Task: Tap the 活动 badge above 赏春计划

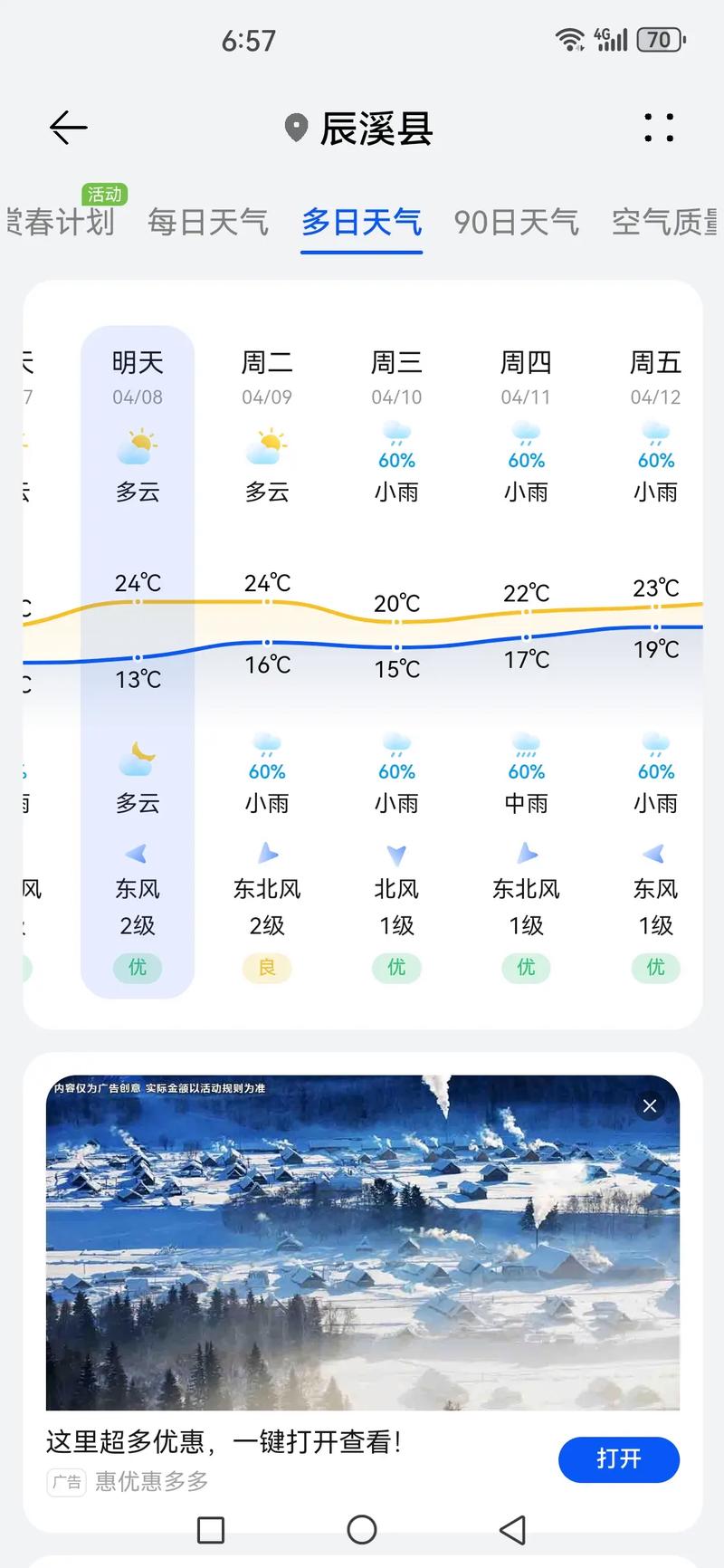Action: [x=102, y=194]
